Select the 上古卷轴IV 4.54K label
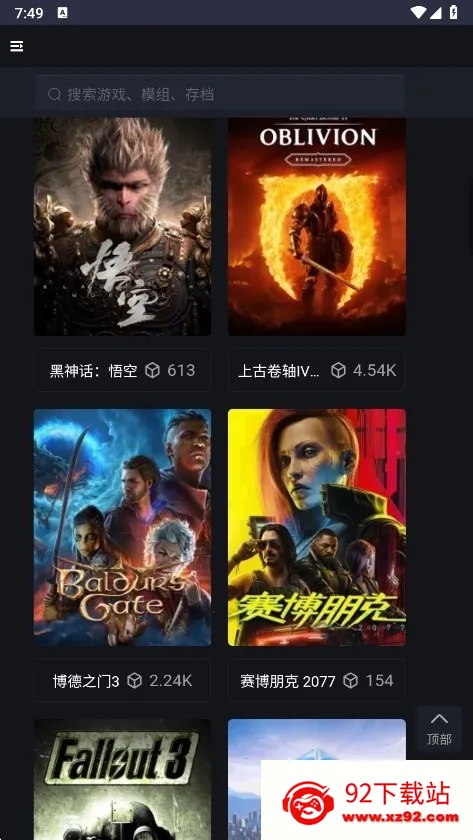Image resolution: width=473 pixels, height=840 pixels. pos(317,370)
